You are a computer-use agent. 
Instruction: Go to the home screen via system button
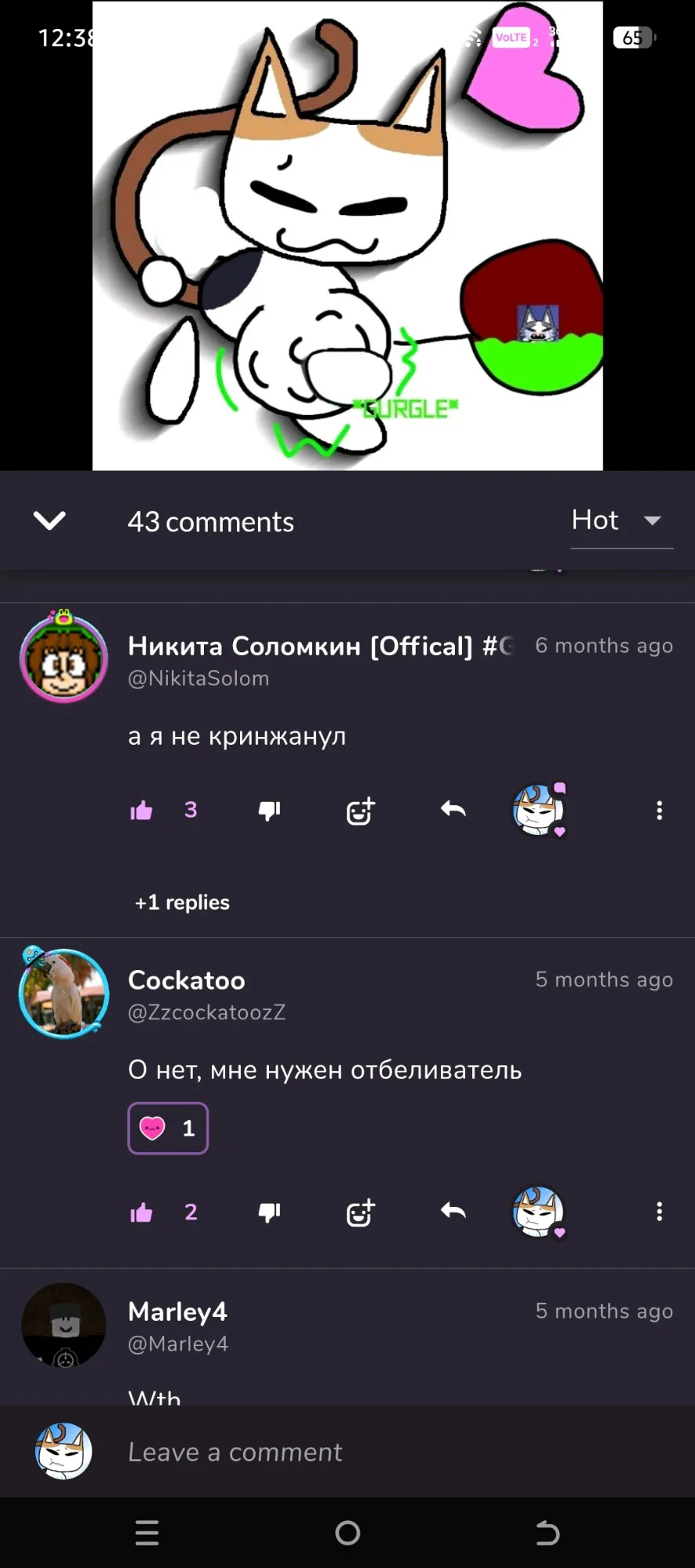click(x=347, y=1533)
